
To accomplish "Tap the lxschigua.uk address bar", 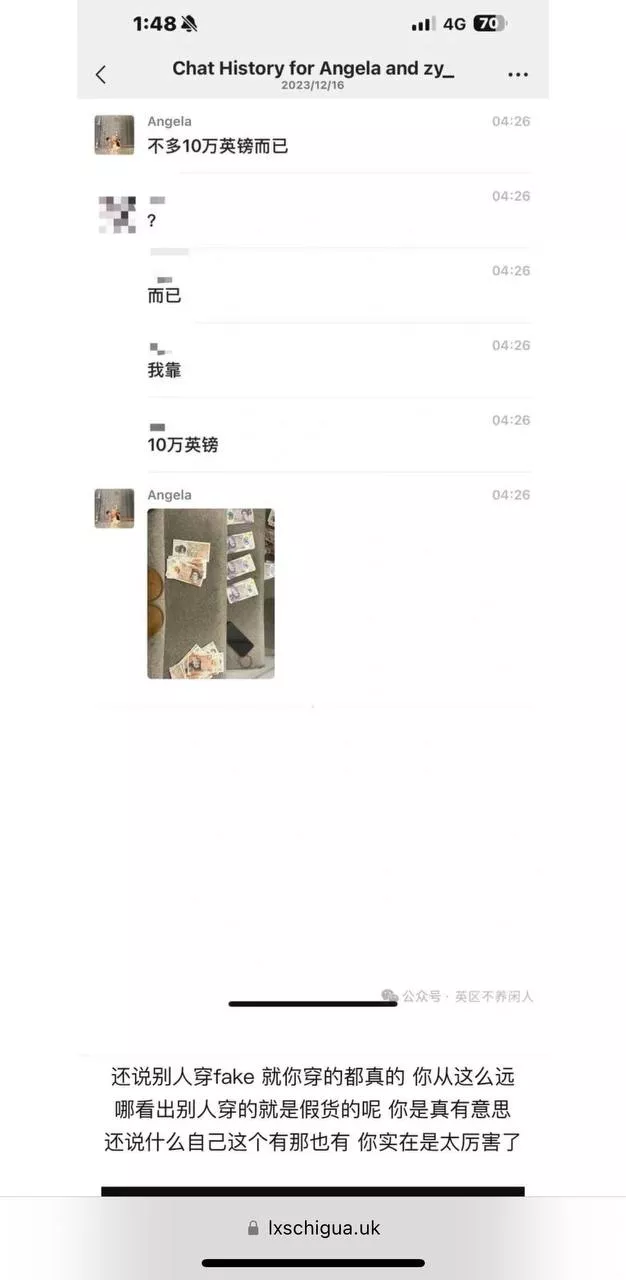I will [313, 1228].
